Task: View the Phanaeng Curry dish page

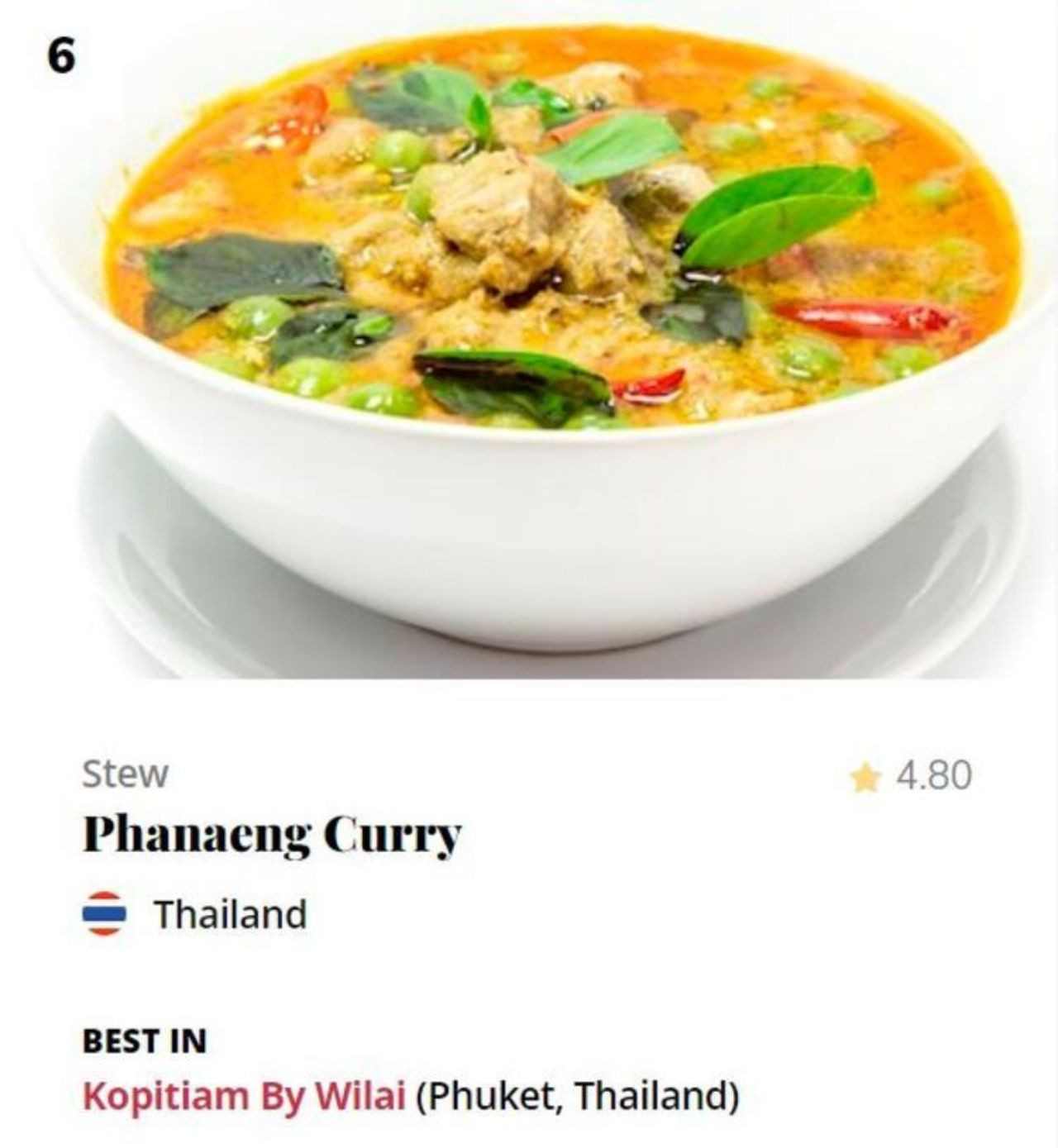Action: click(271, 836)
